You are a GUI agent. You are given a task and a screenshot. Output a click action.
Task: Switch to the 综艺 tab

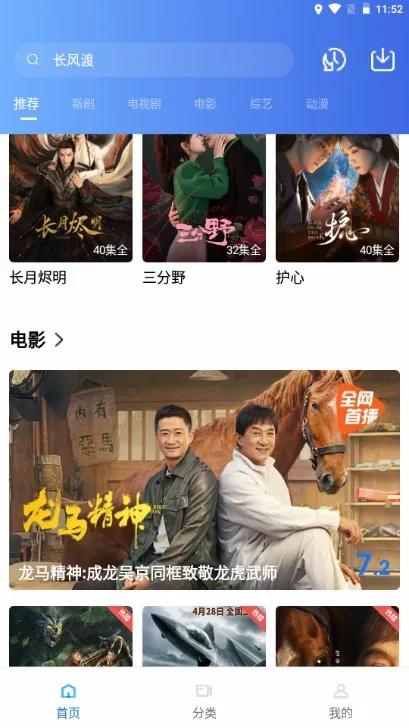(261, 104)
